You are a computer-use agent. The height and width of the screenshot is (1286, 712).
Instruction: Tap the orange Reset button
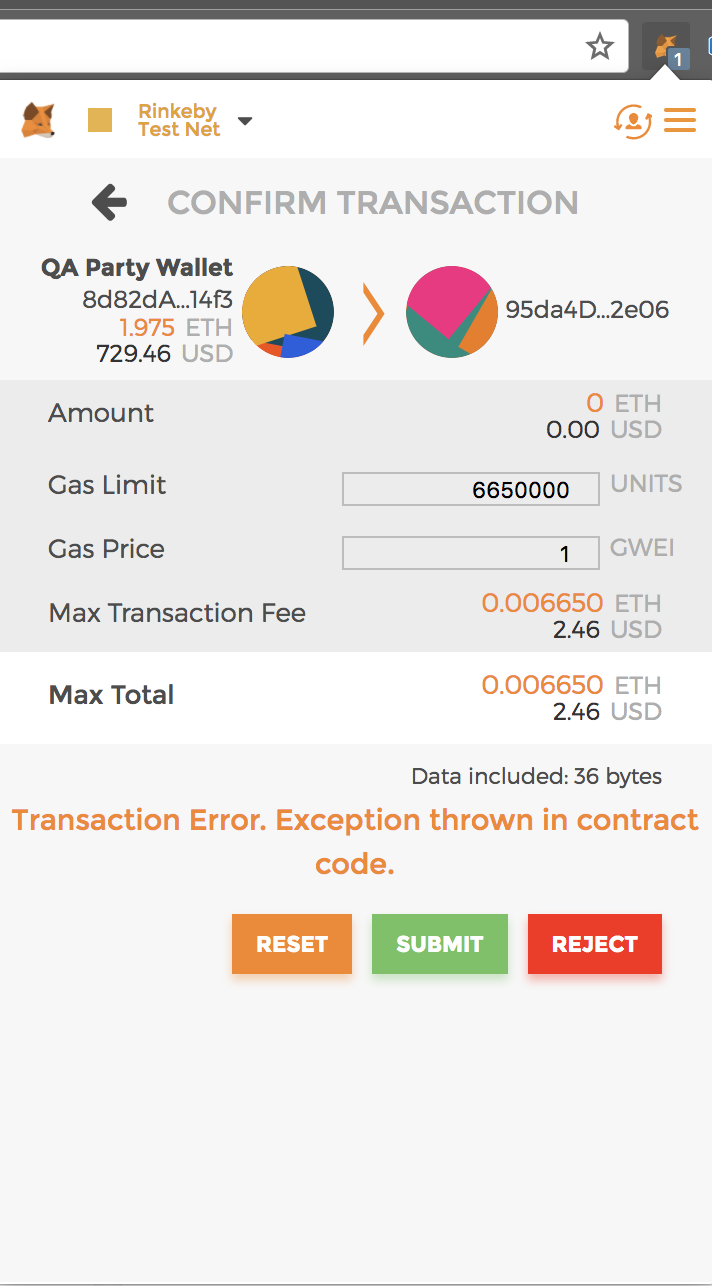click(x=292, y=944)
